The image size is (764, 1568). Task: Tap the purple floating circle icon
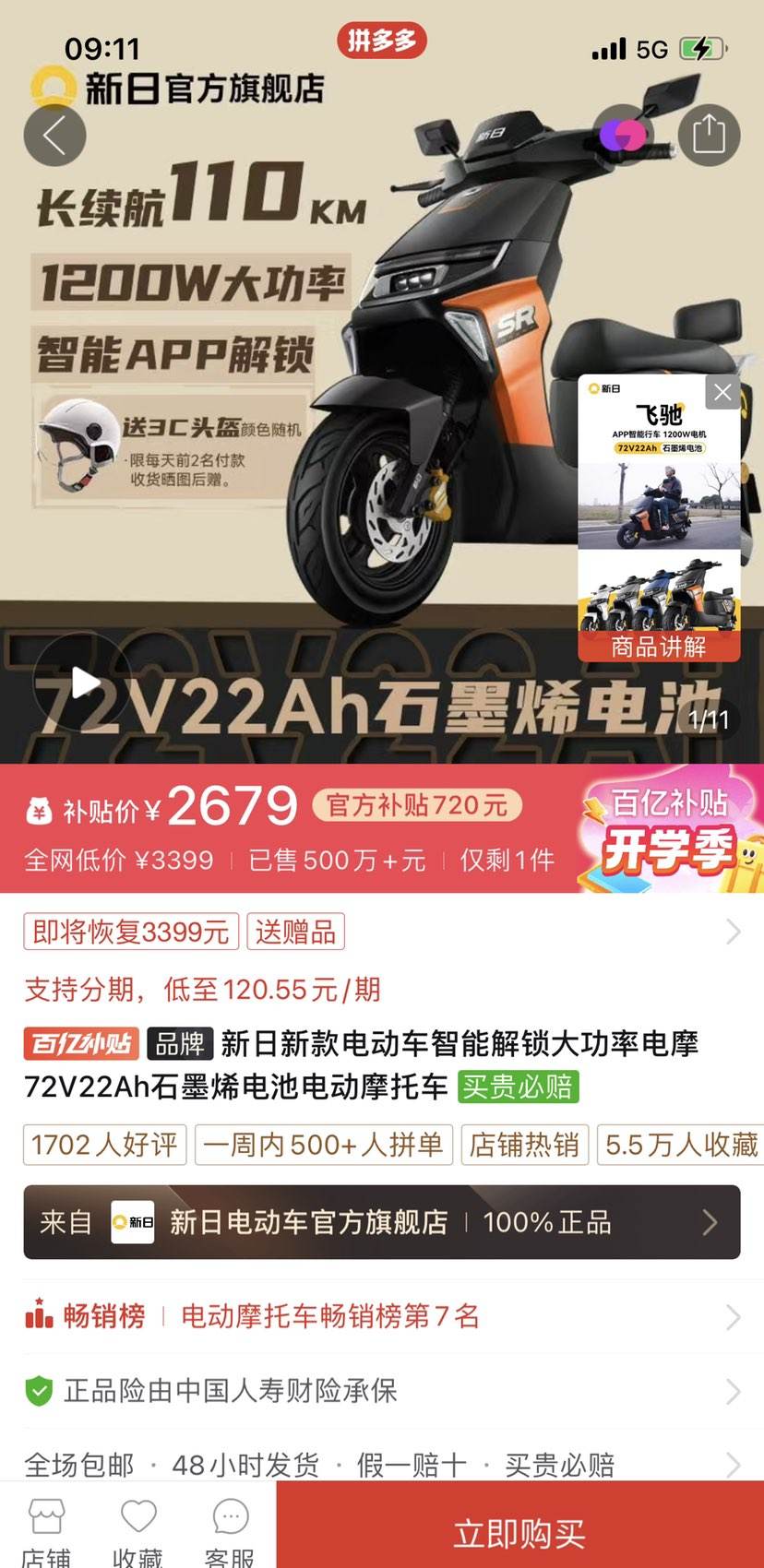click(x=622, y=135)
